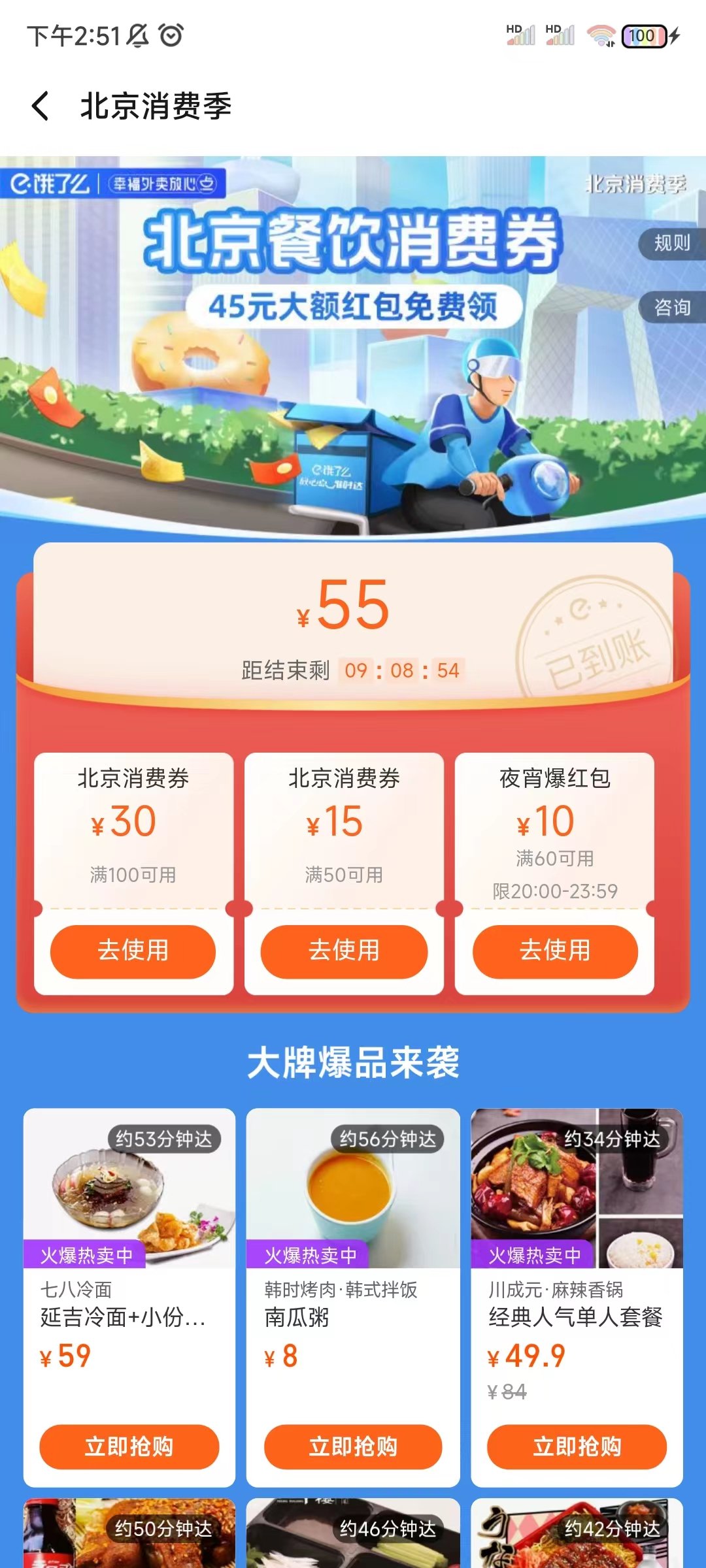Go back from 北京消费季 page
Screen dimensions: 706x1568
pyautogui.click(x=41, y=106)
